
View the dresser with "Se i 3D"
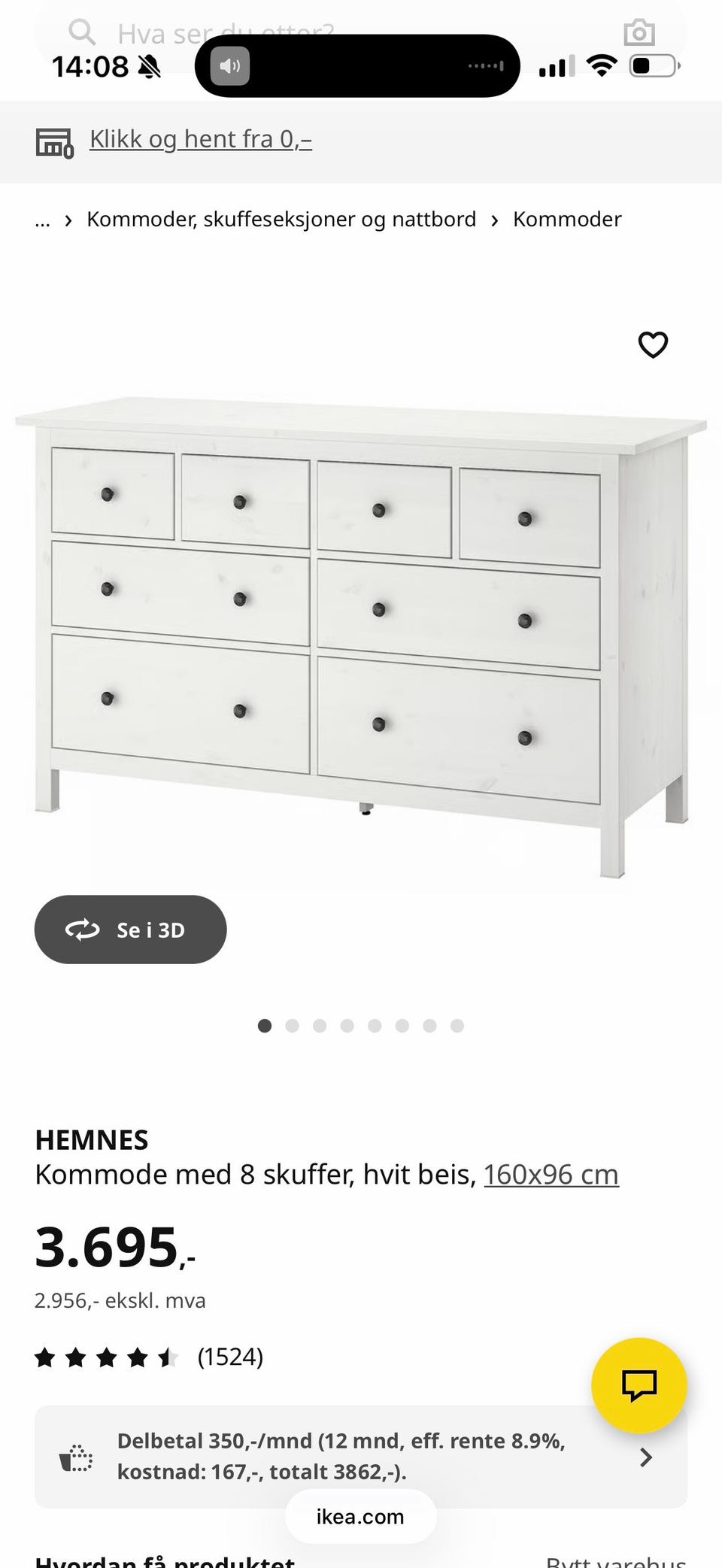(130, 930)
